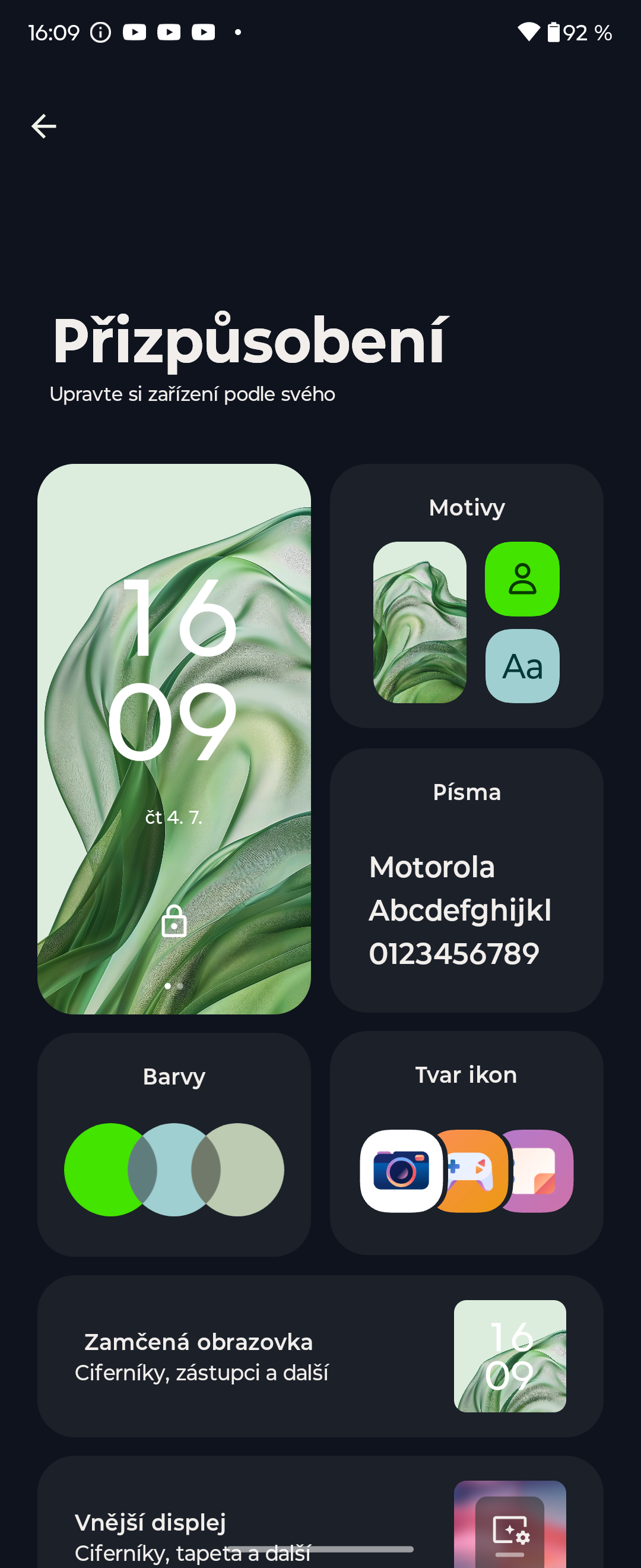The width and height of the screenshot is (641, 1568).
Task: Open the Písma fonts card
Action: point(467,880)
